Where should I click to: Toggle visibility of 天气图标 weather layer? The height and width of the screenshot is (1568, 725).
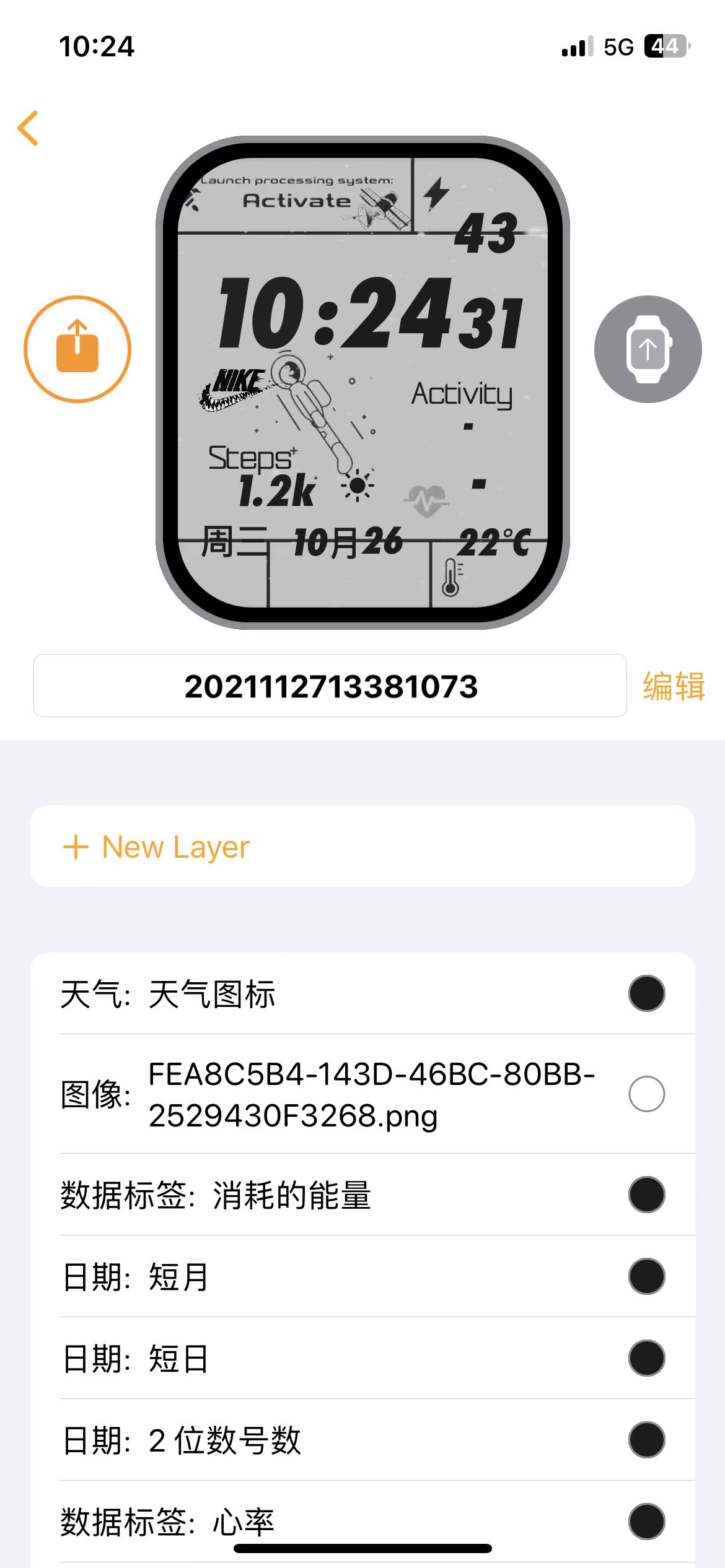646,992
